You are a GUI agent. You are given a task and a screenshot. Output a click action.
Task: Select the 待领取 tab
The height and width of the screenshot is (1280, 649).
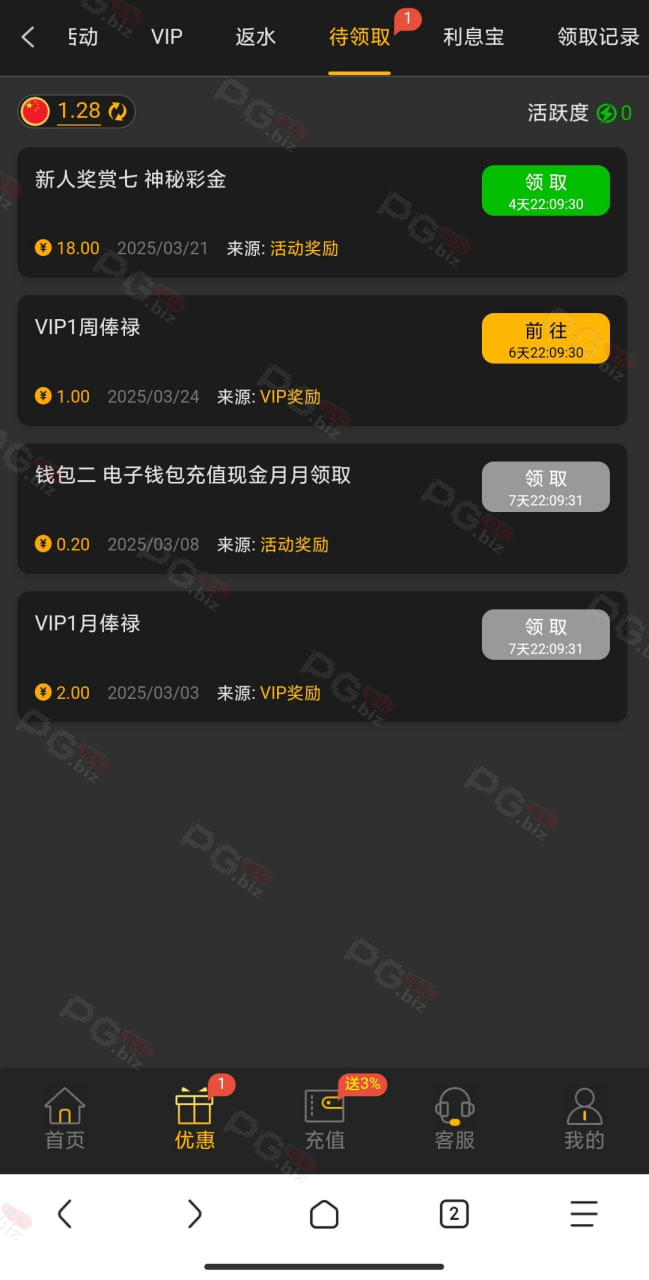click(x=359, y=38)
